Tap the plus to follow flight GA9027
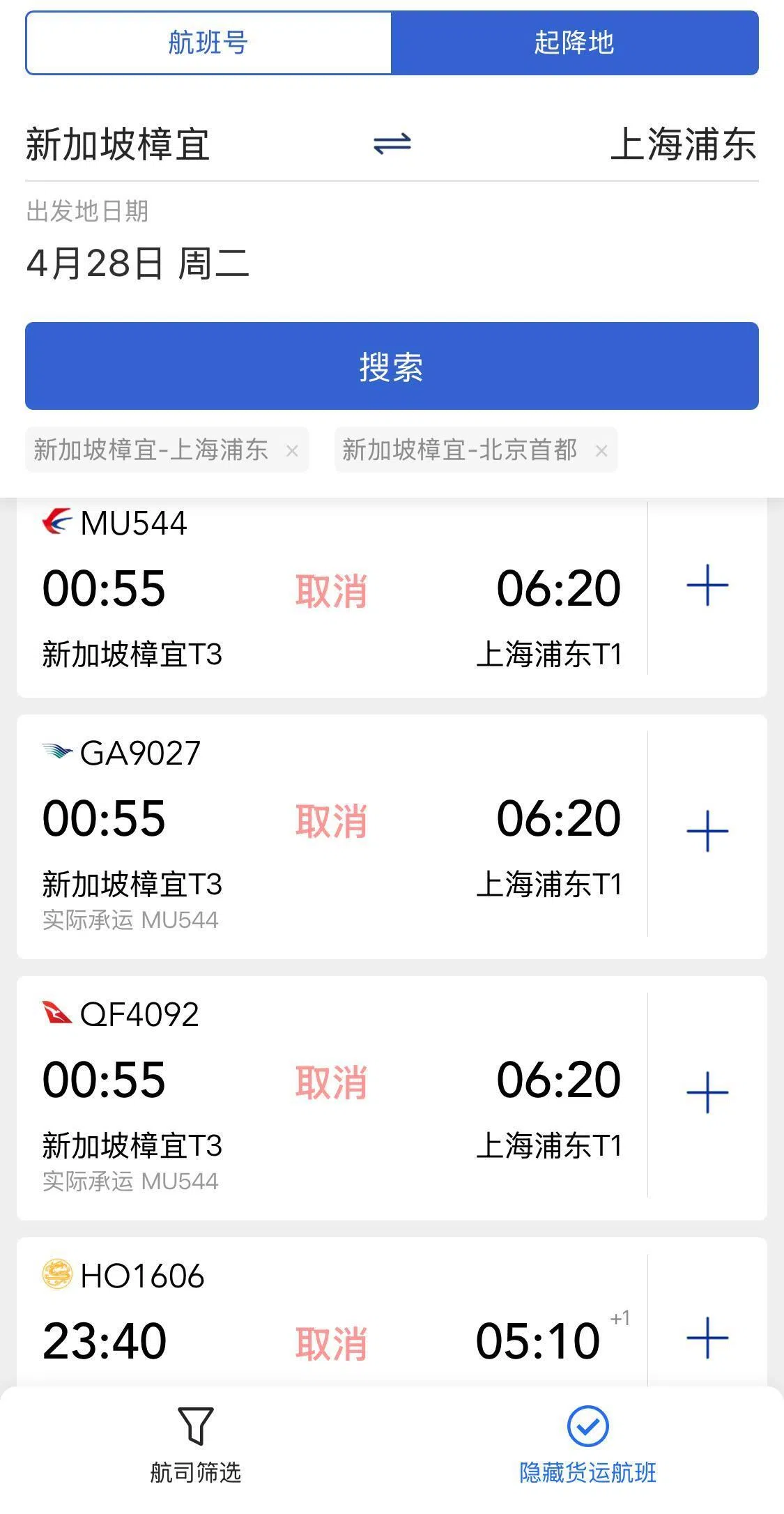Viewport: 784px width, 1514px height. point(707,831)
